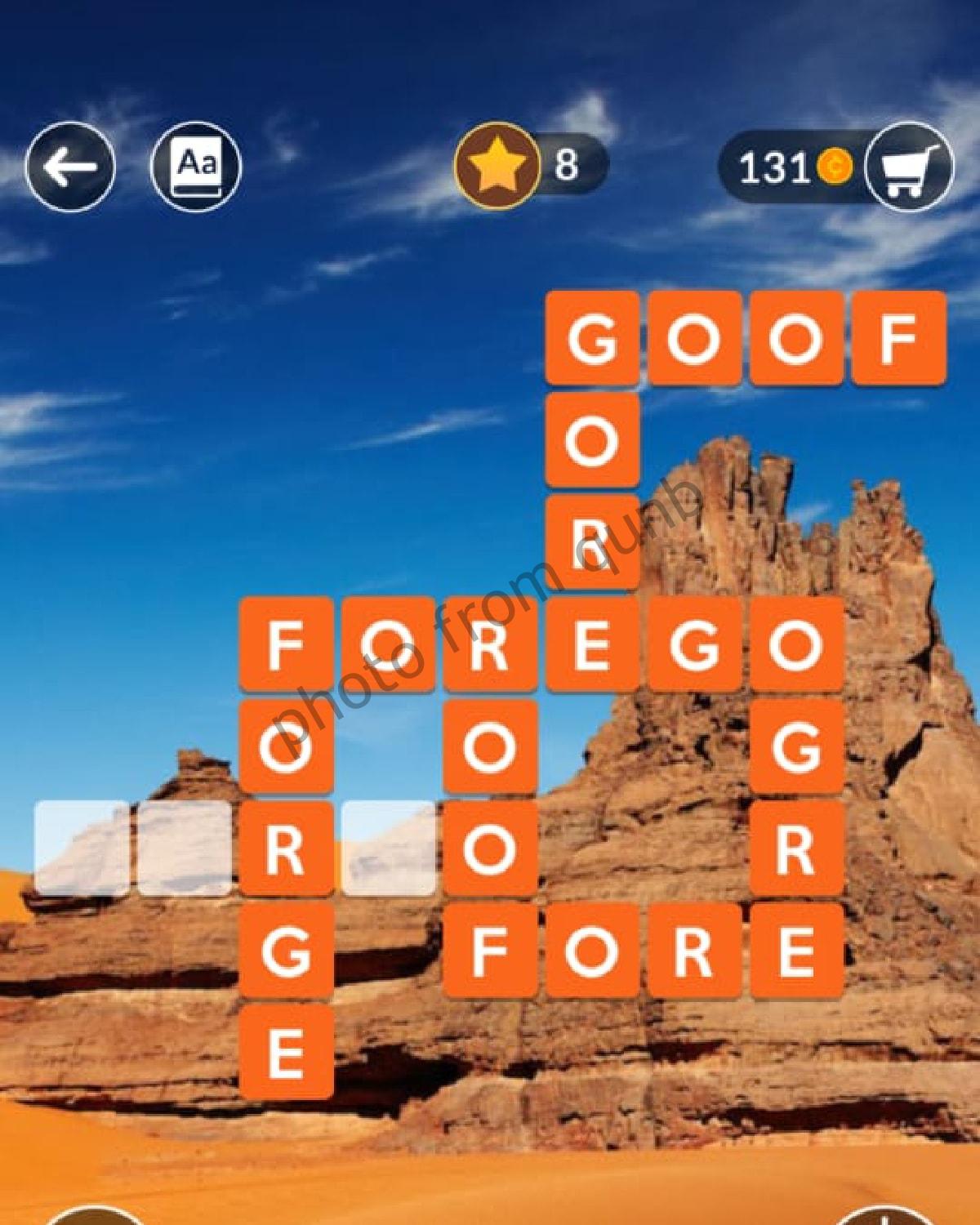Tap the star bonus badge
Screen dimensions: 980x1225
pos(497,166)
